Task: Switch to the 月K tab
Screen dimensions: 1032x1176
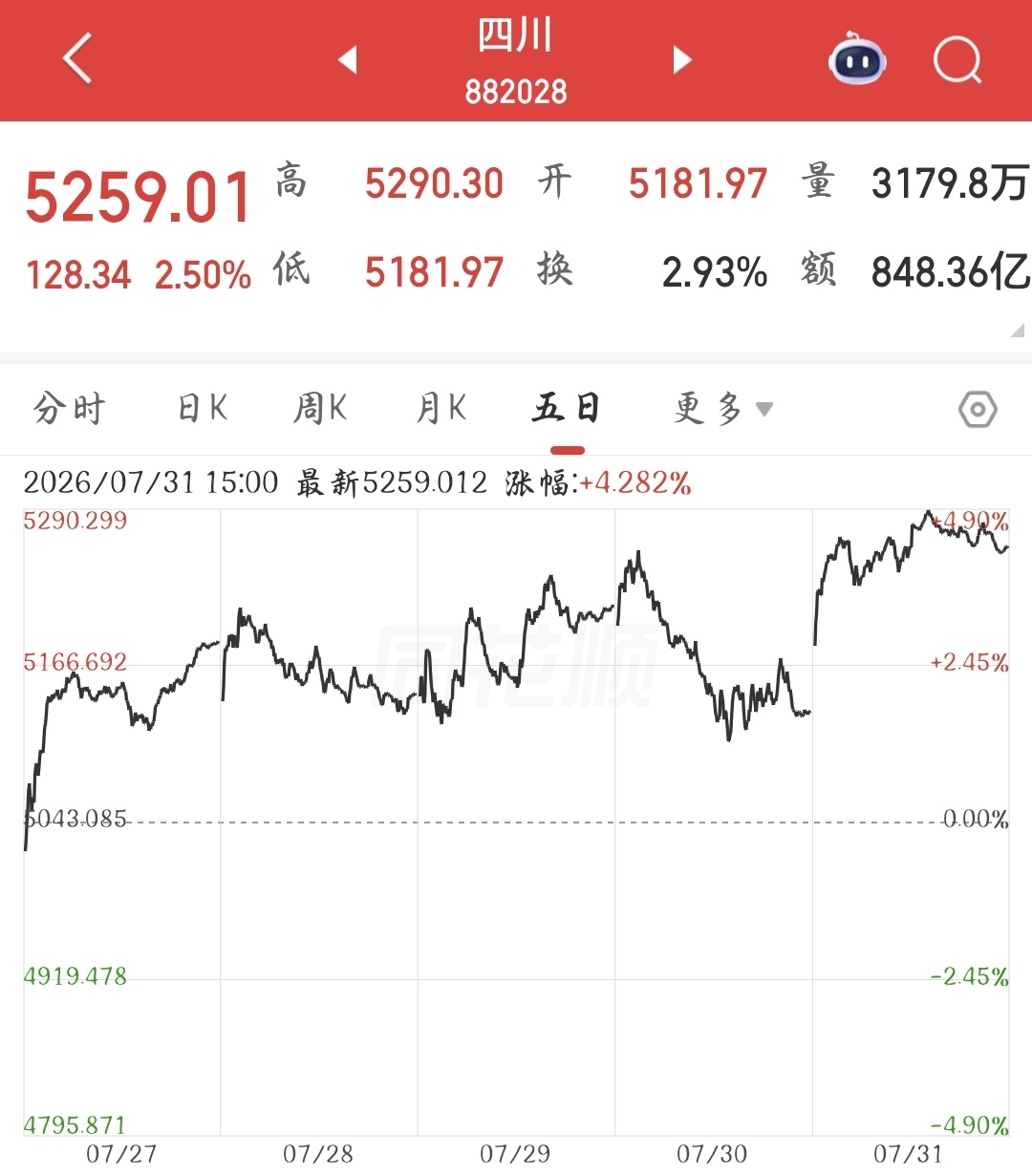Action: click(441, 409)
